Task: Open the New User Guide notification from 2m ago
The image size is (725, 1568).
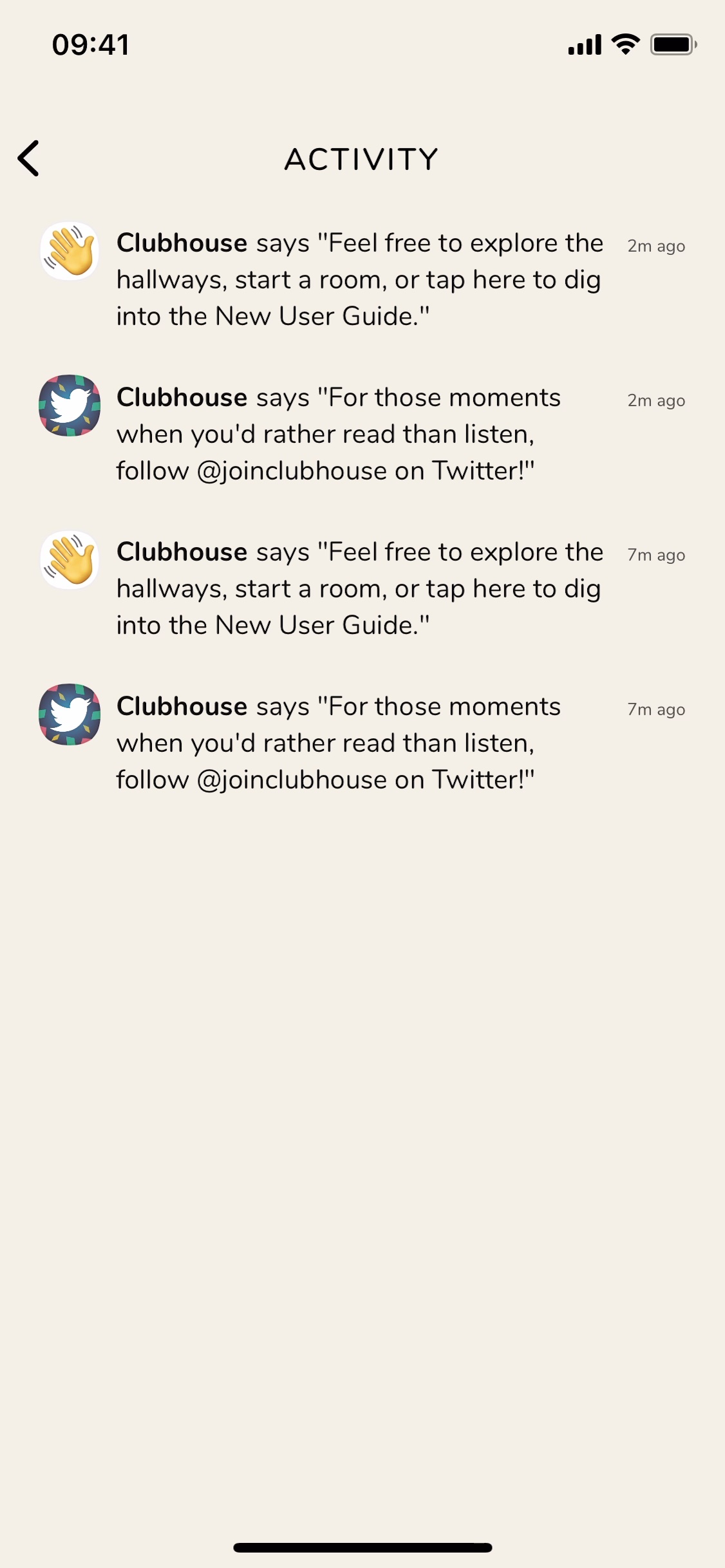Action: [359, 280]
